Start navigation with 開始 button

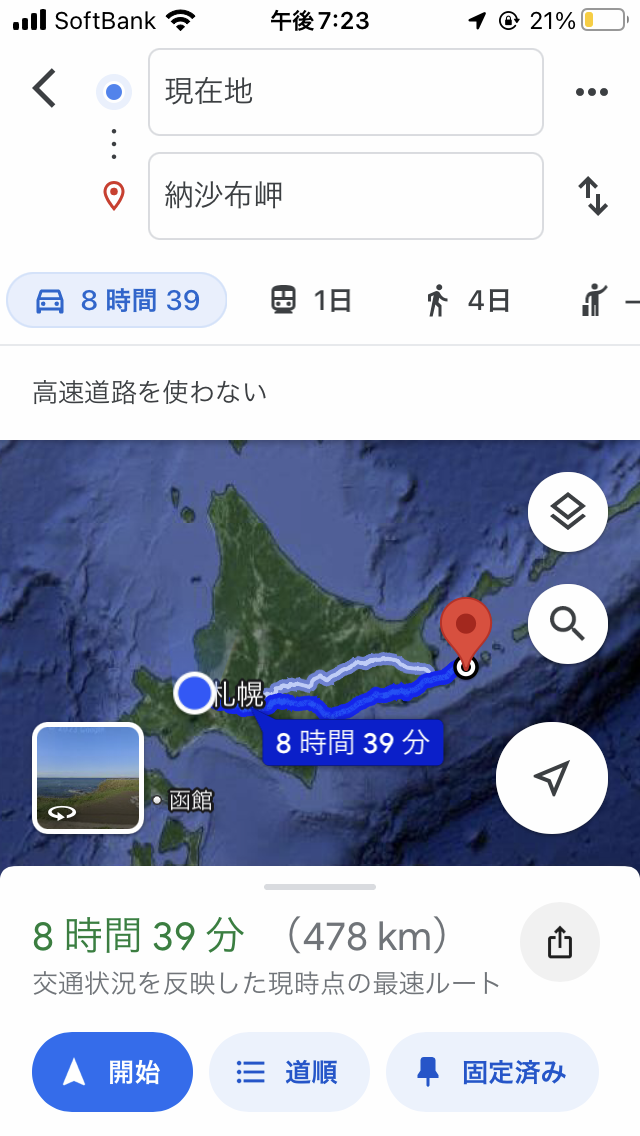pyautogui.click(x=112, y=1073)
